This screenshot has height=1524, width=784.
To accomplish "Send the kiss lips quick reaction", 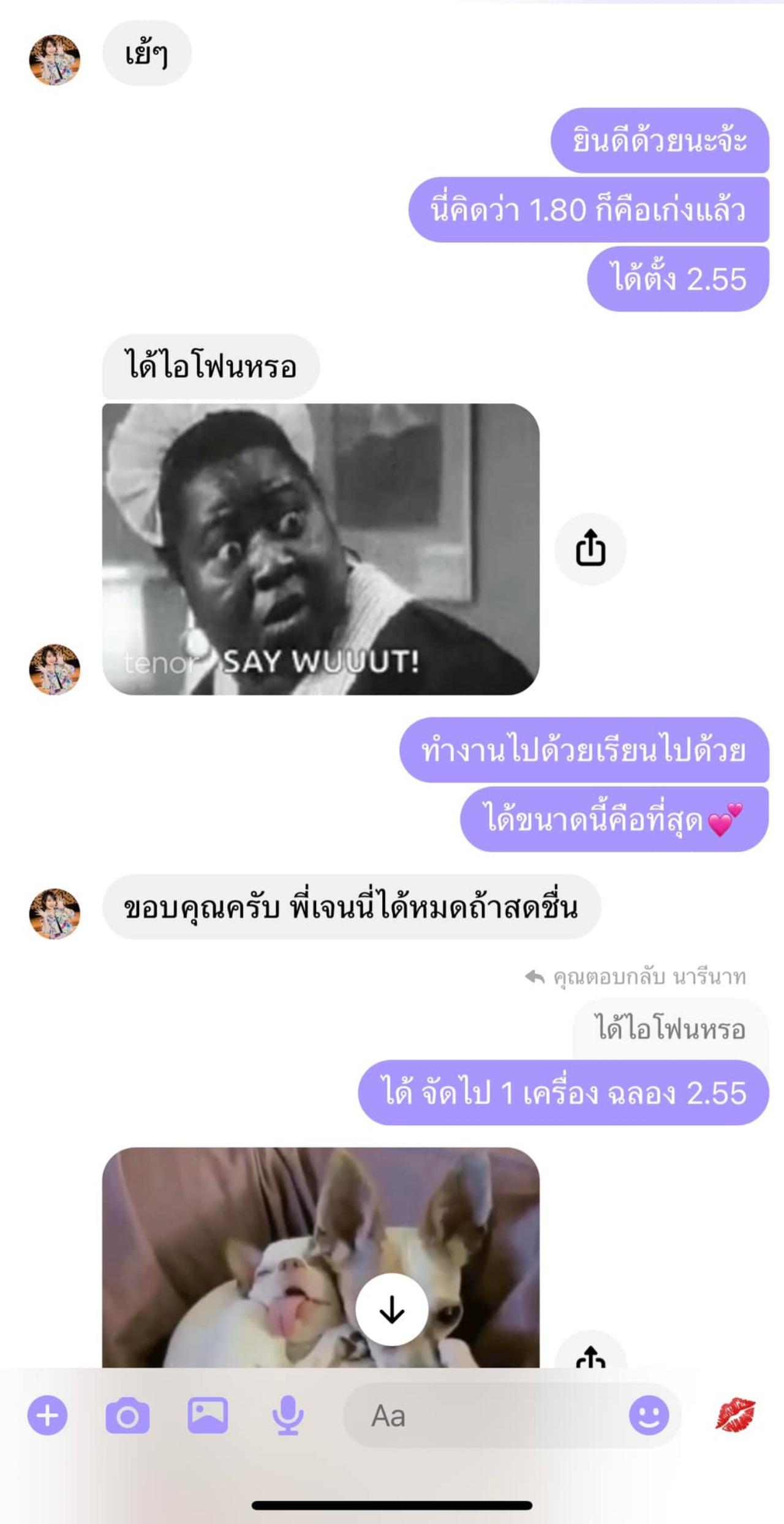I will 735,1416.
